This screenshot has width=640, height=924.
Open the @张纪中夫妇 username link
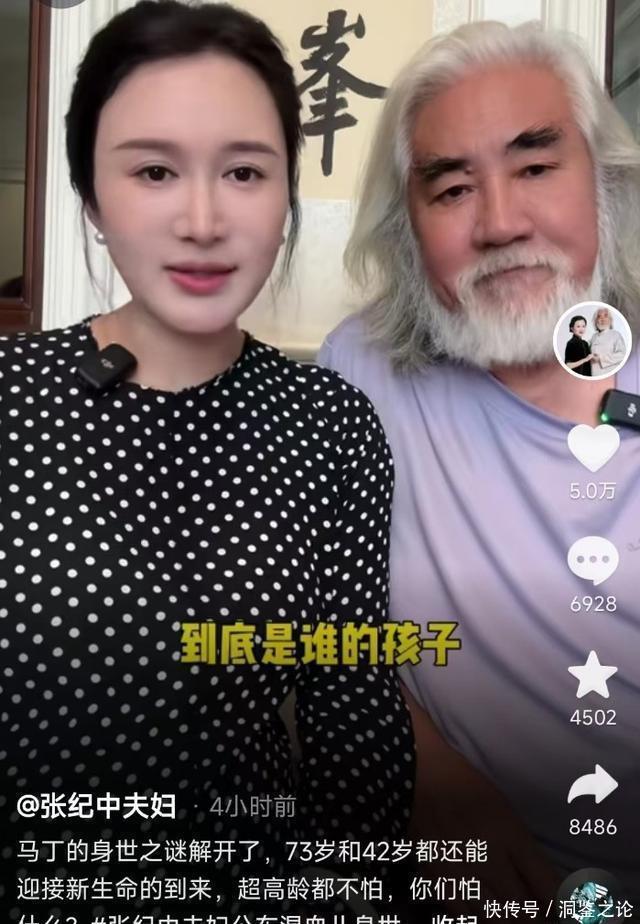(x=97, y=807)
